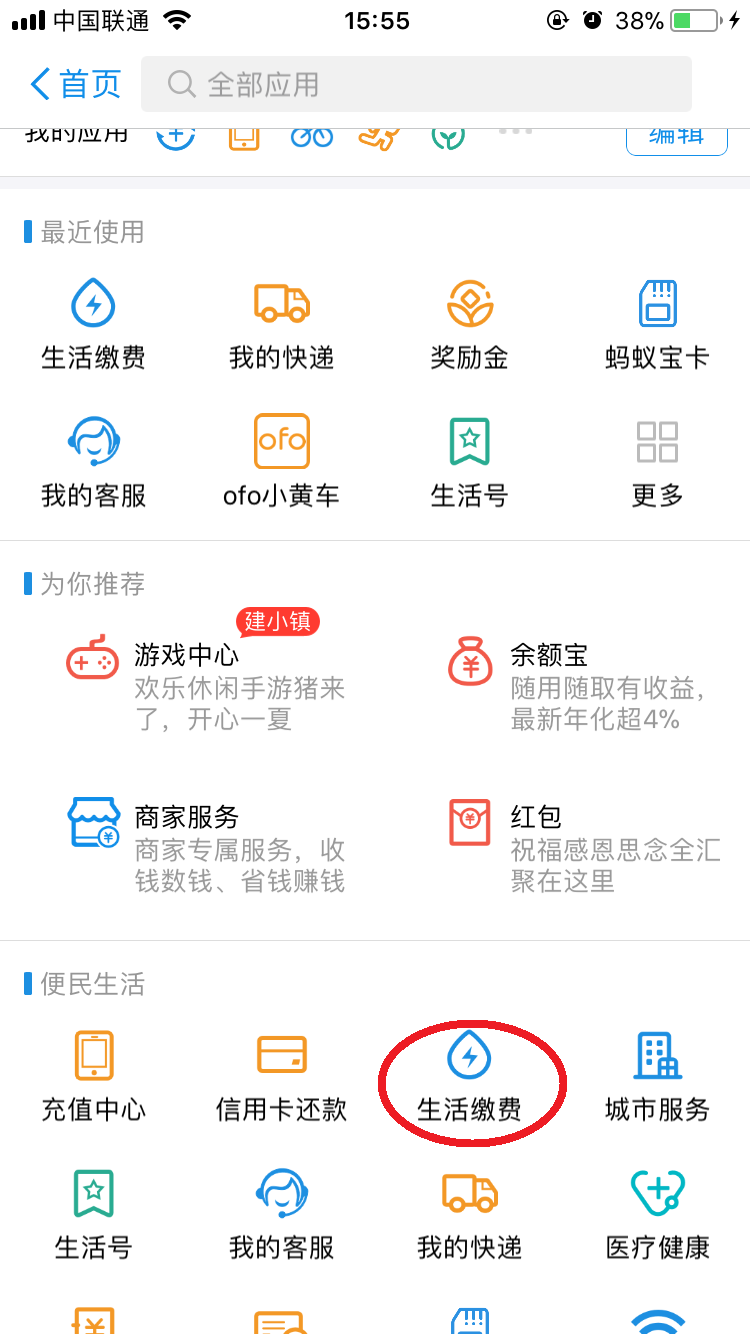750x1334 pixels.
Task: Launch 蚂蚁宝卡
Action: (x=657, y=324)
